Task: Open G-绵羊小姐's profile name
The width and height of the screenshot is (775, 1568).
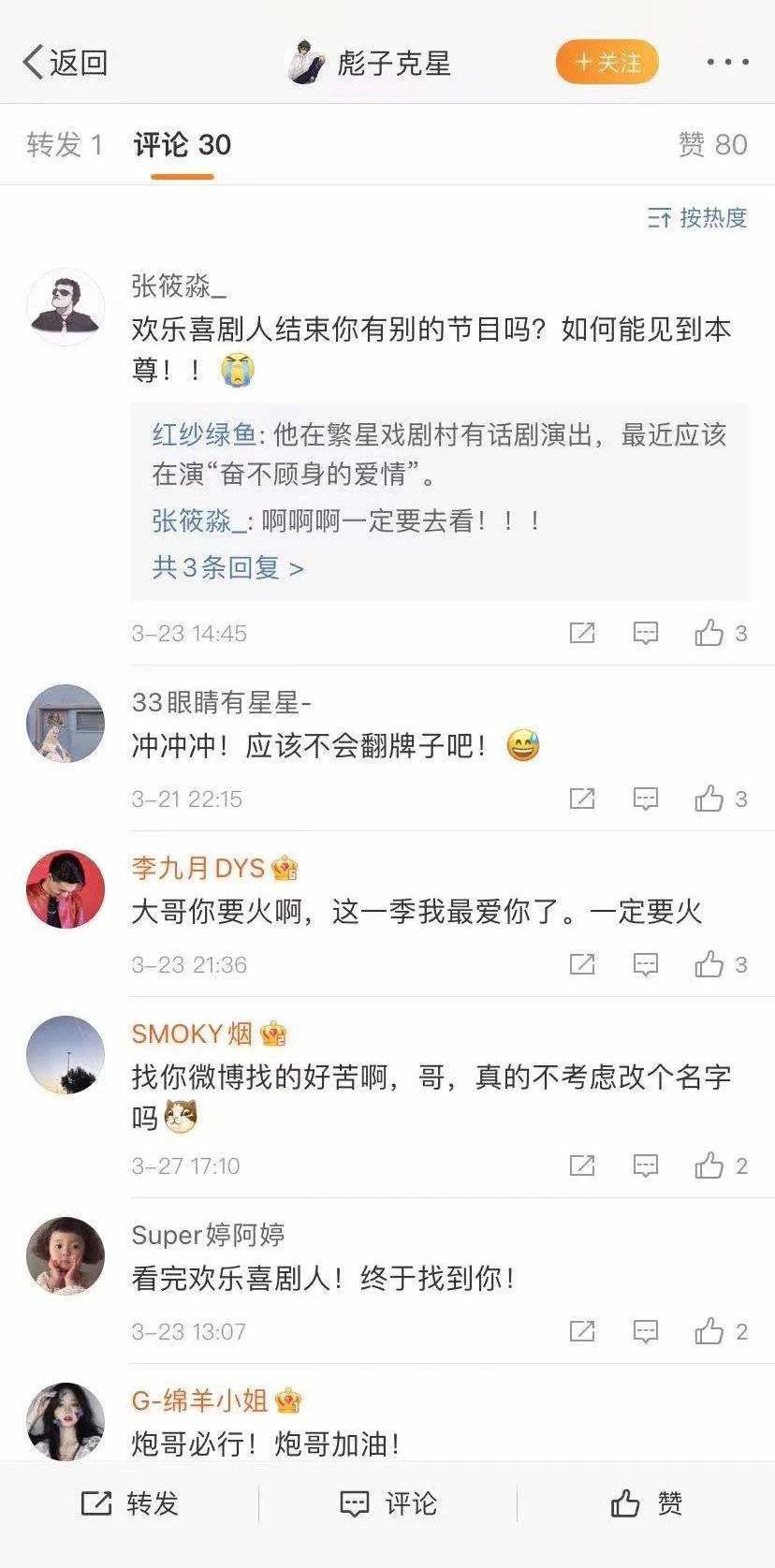Action: (199, 1400)
